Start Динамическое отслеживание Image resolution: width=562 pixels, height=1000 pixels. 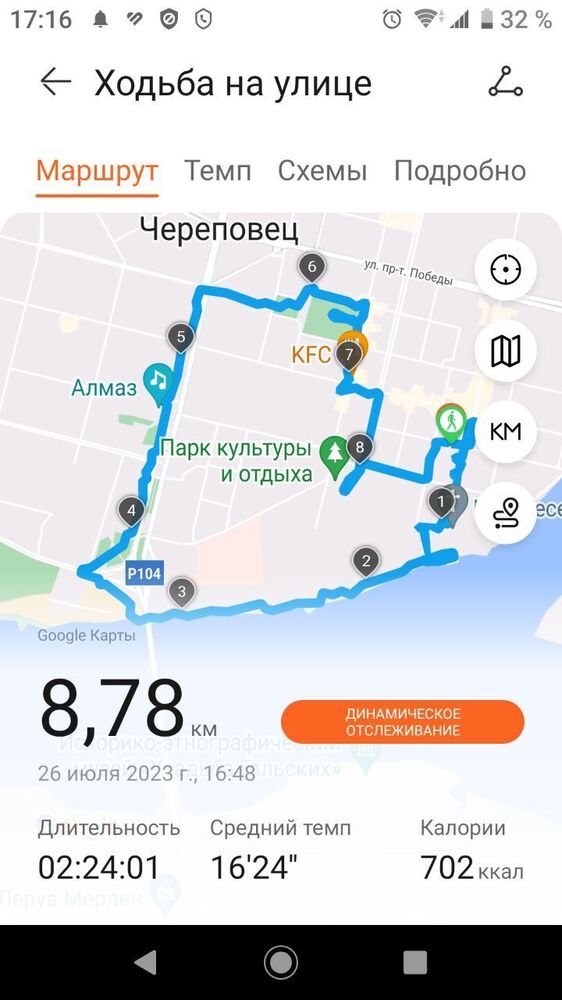point(403,721)
